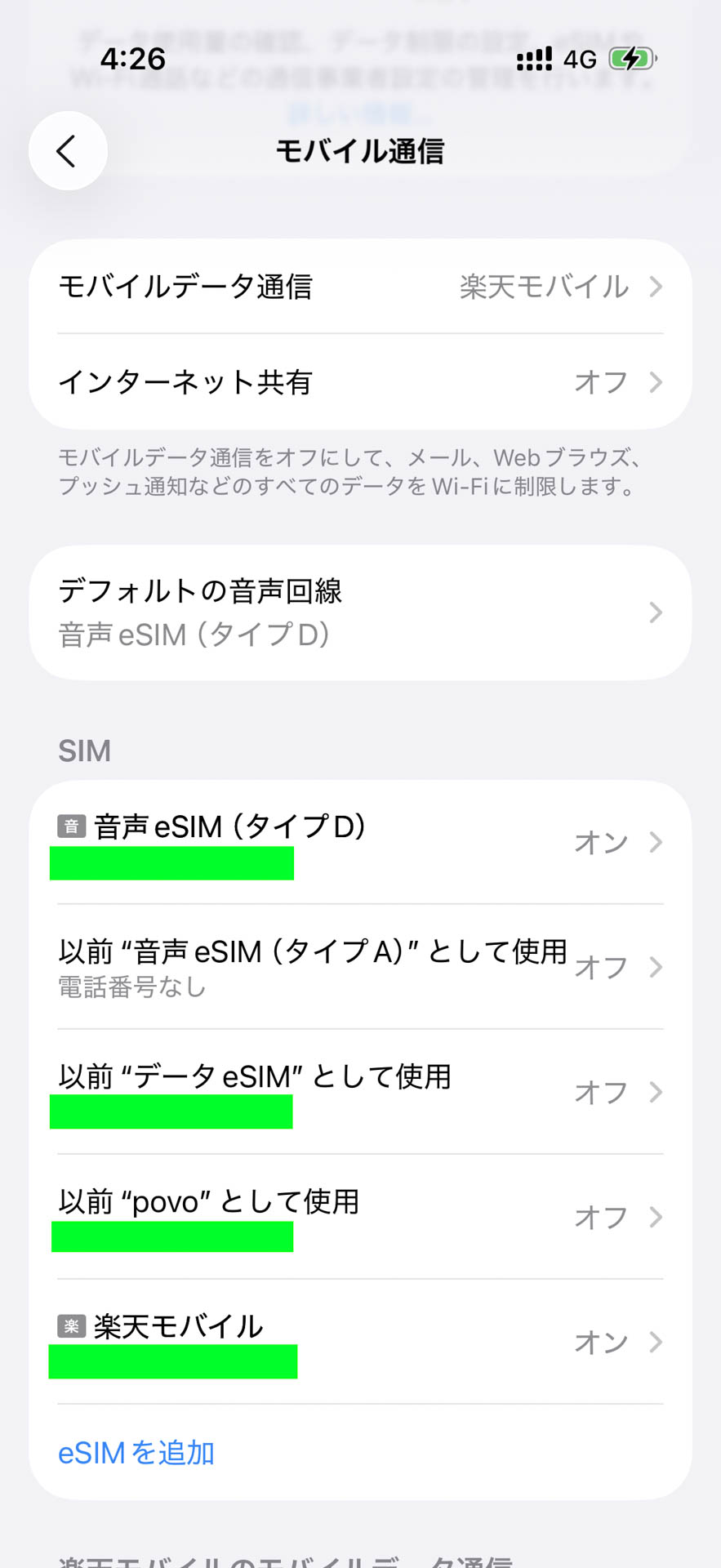The width and height of the screenshot is (721, 1568).
Task: Tap the back arrow to return
Action: (67, 151)
